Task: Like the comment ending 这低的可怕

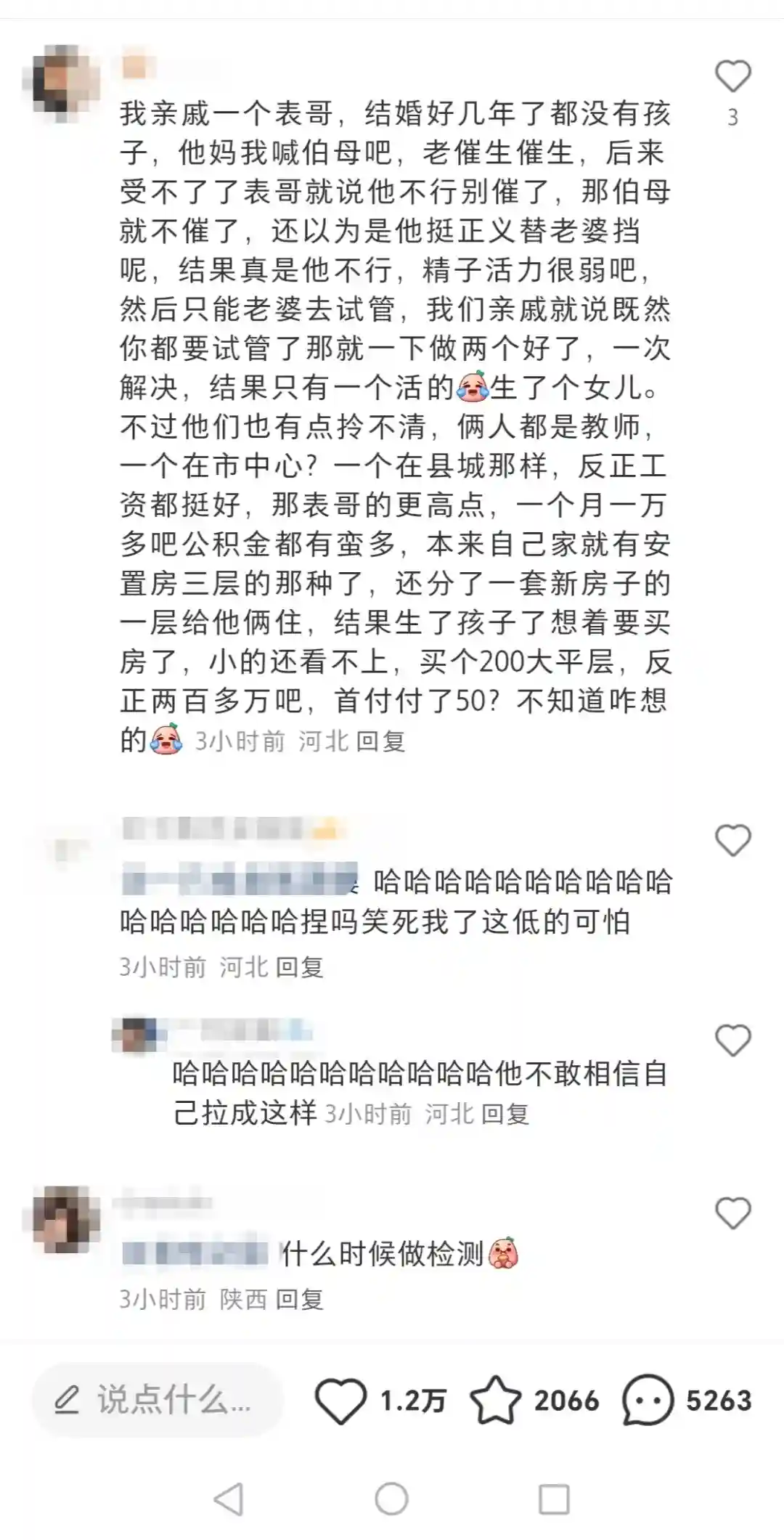Action: point(732,841)
